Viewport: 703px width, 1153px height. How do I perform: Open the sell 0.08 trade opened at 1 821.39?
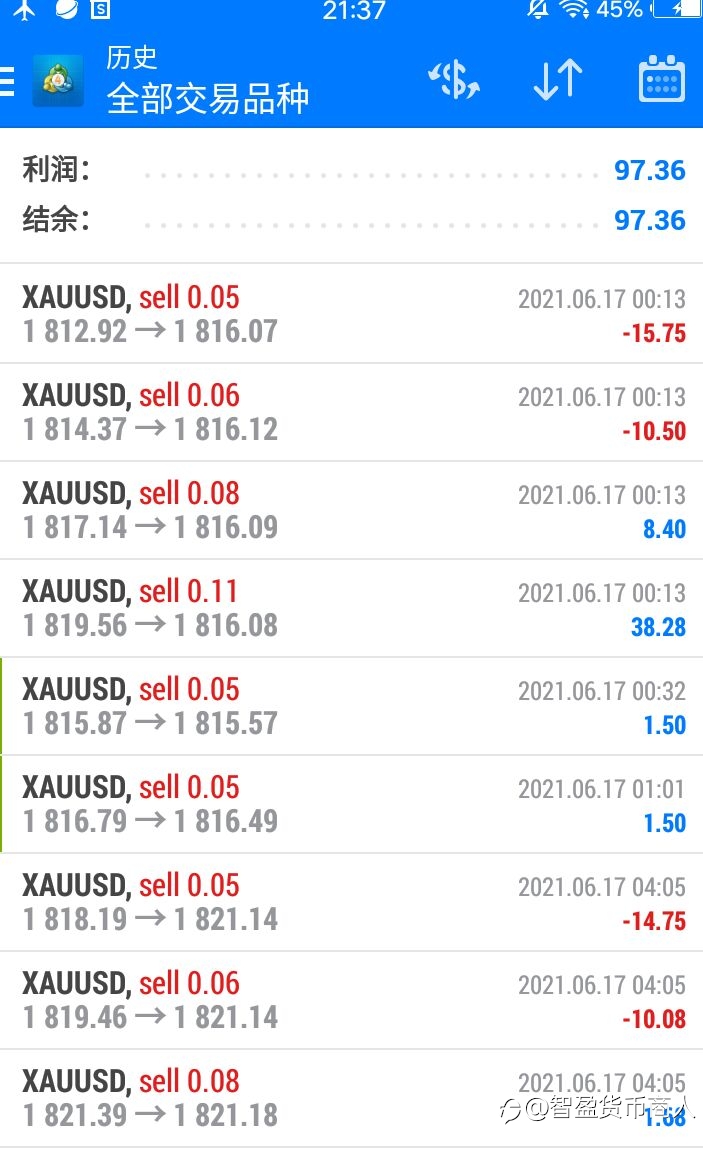point(352,1099)
